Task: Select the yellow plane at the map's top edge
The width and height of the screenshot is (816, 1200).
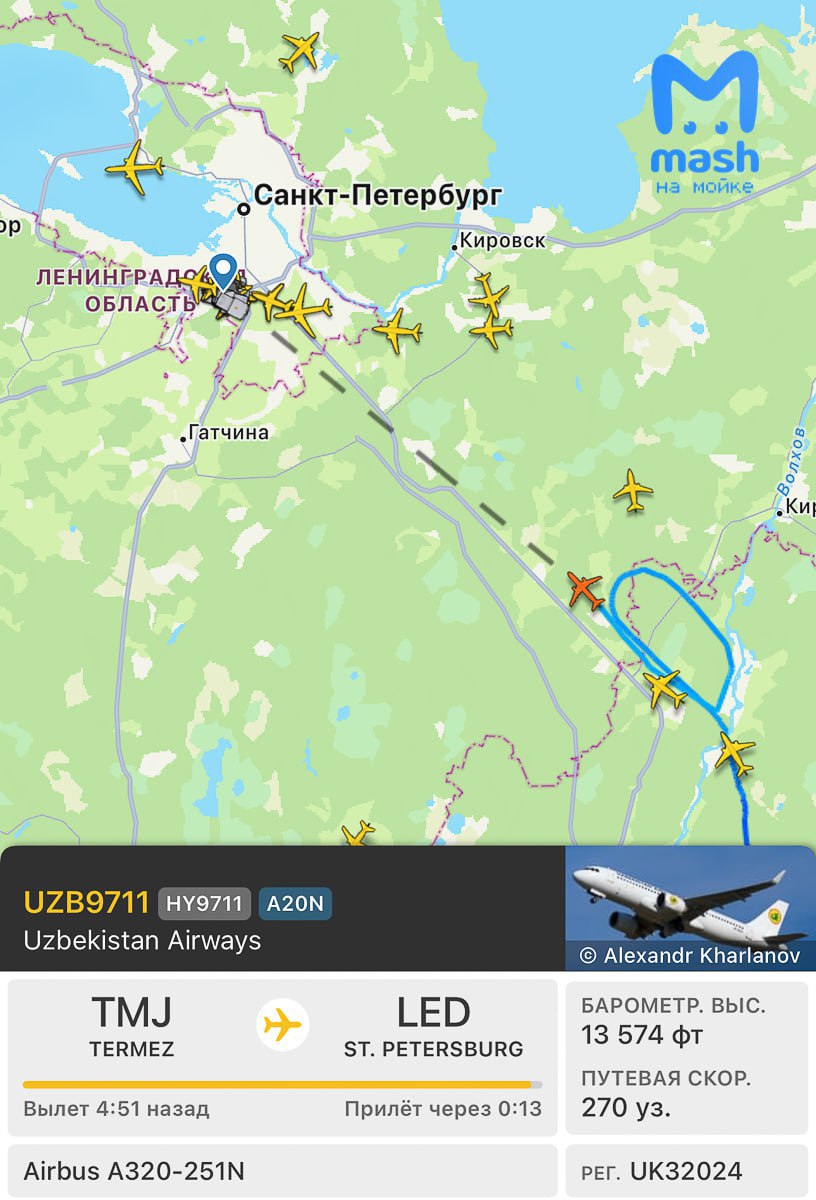Action: [x=300, y=51]
